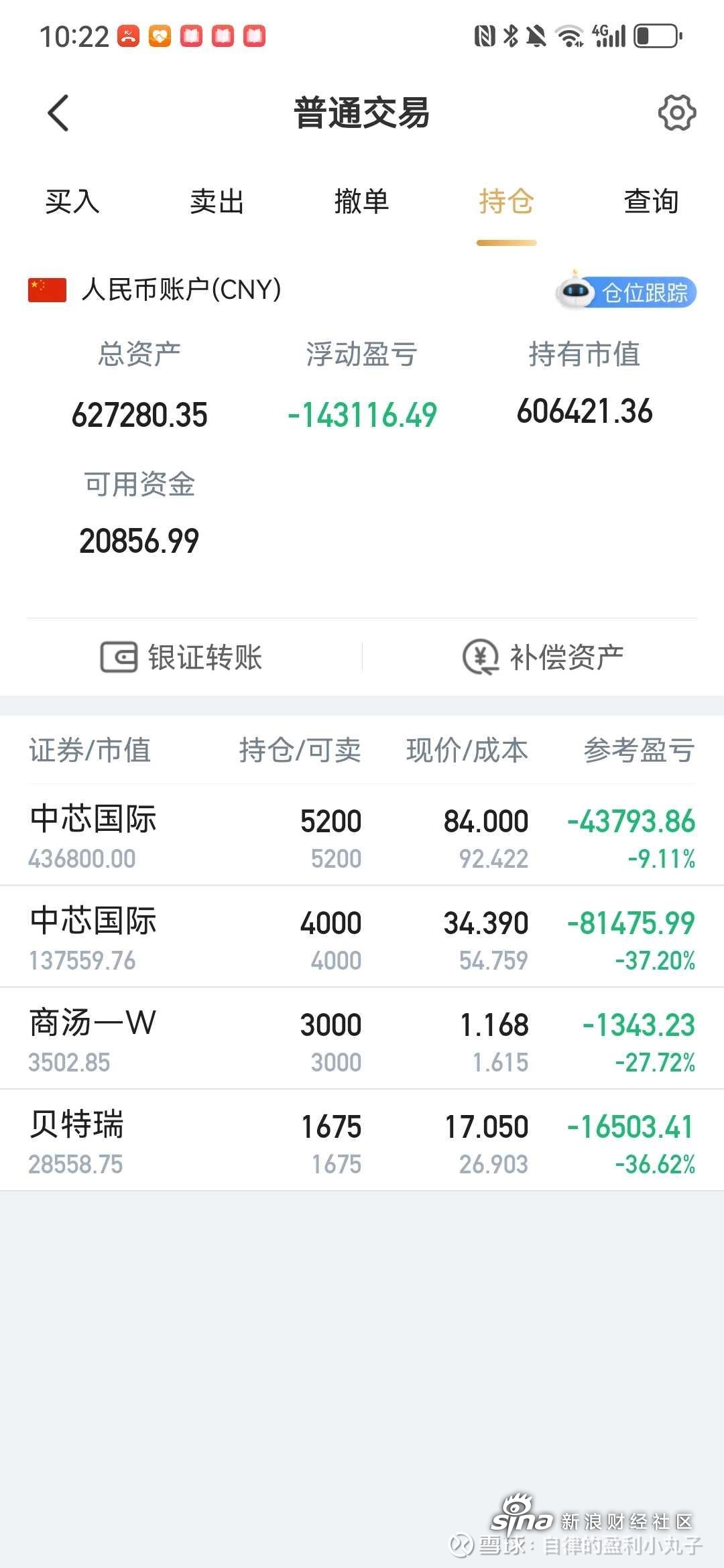Open 银证转账 transfer
This screenshot has width=724, height=1568.
pyautogui.click(x=182, y=657)
